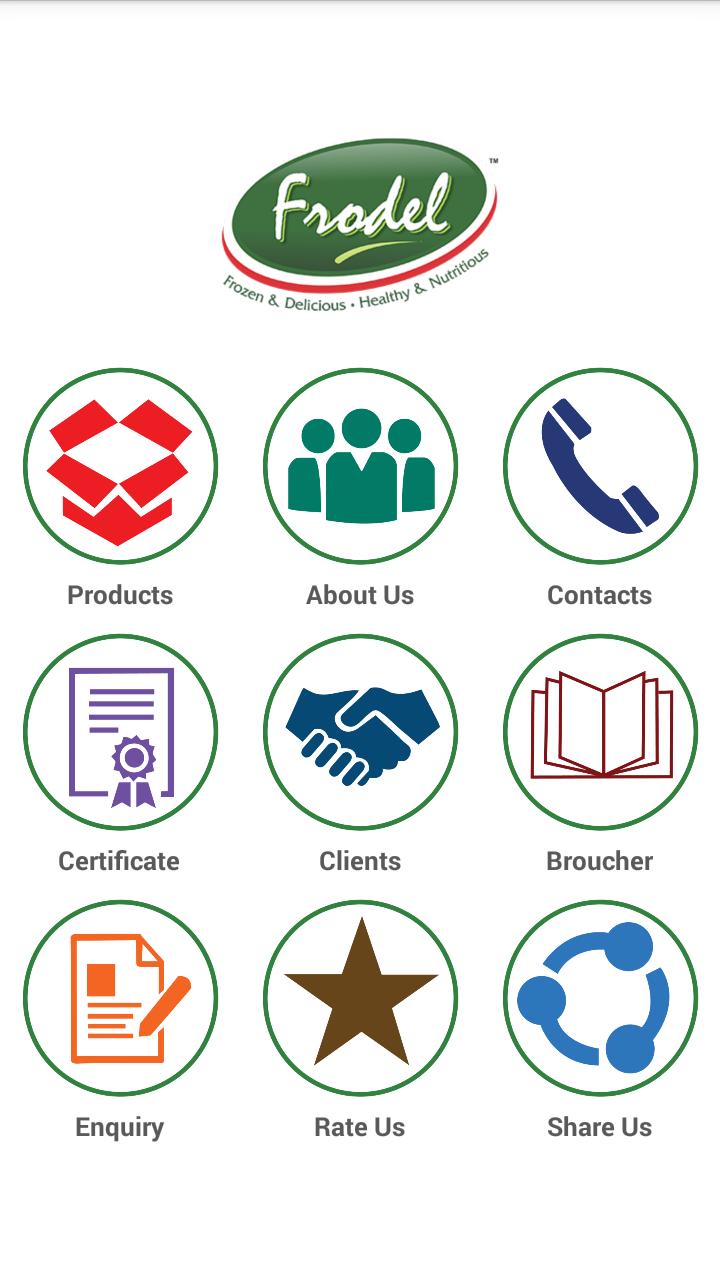720x1280 pixels.
Task: Tap the Rate Us star
Action: [x=360, y=998]
